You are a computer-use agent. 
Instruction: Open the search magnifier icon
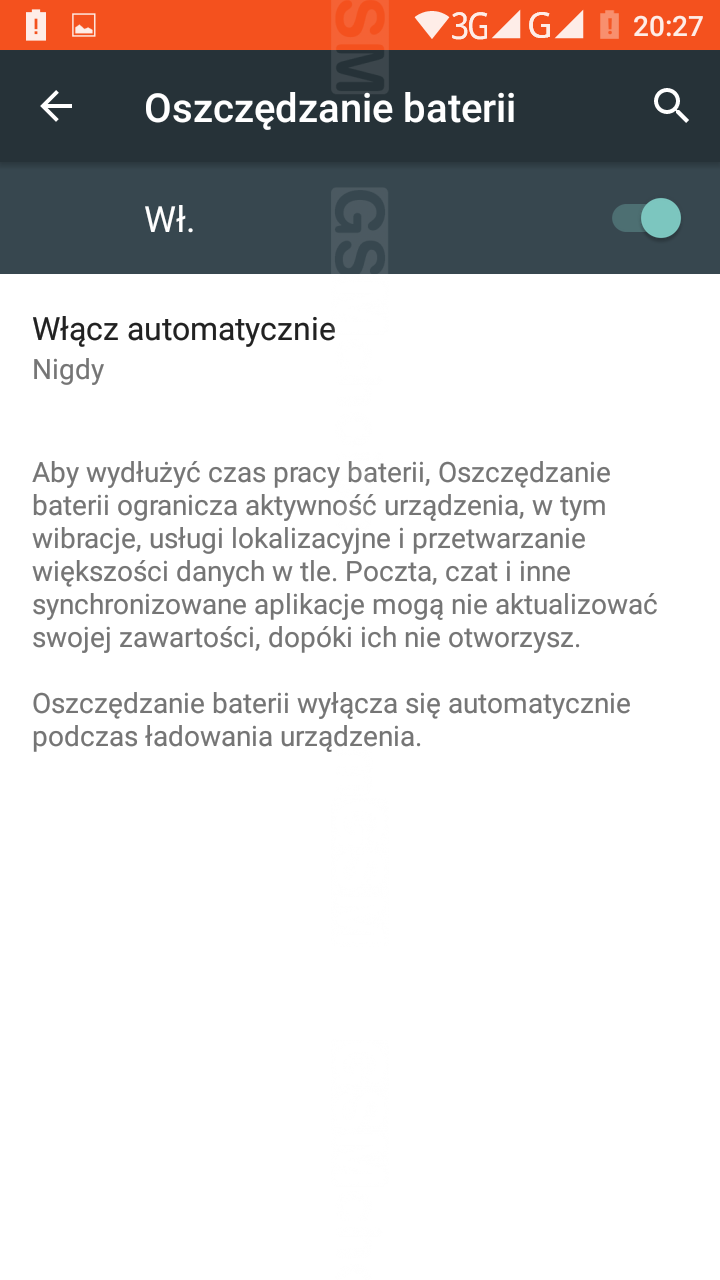pos(671,106)
